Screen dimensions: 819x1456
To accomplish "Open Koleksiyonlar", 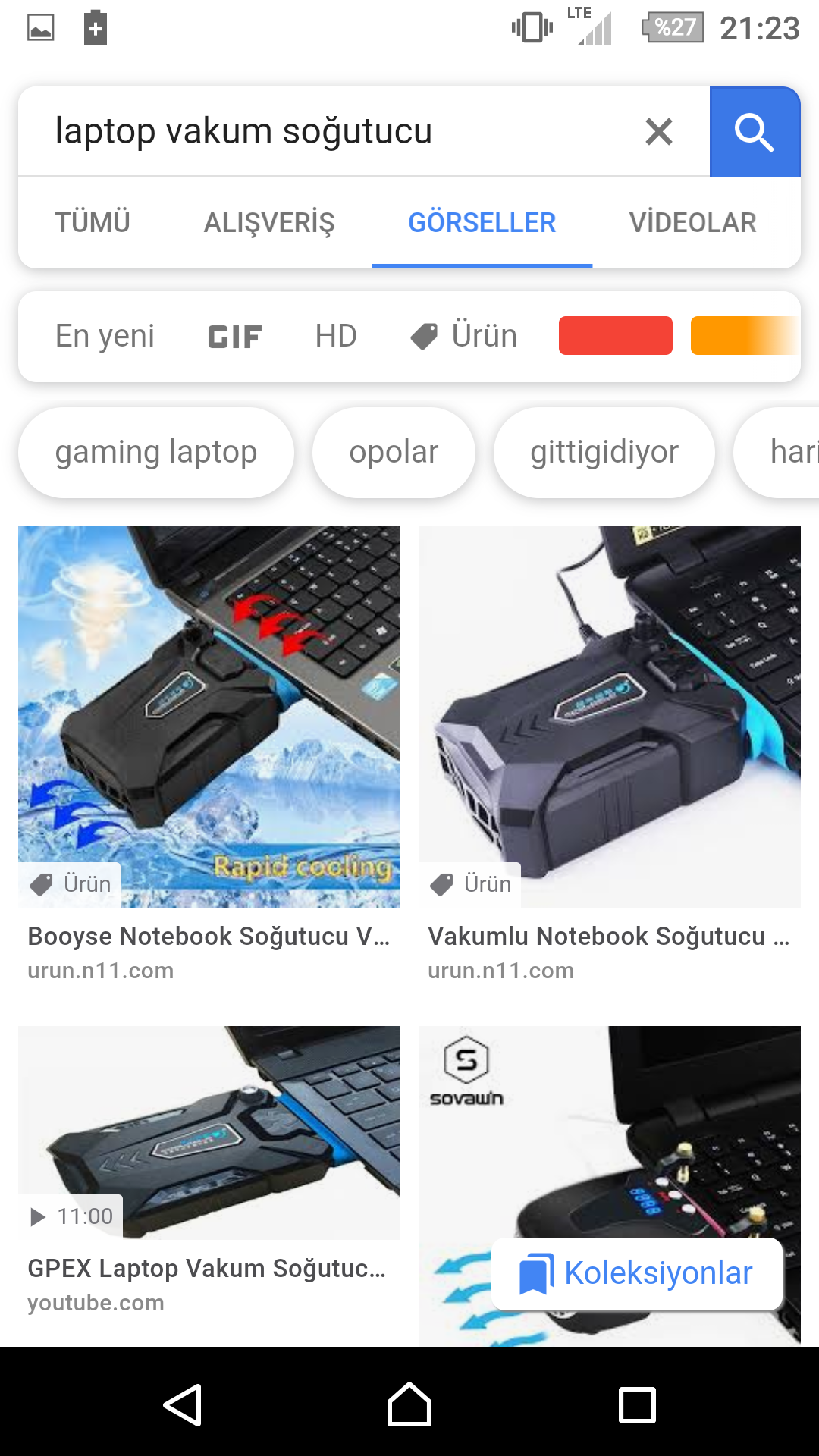I will coord(637,1274).
